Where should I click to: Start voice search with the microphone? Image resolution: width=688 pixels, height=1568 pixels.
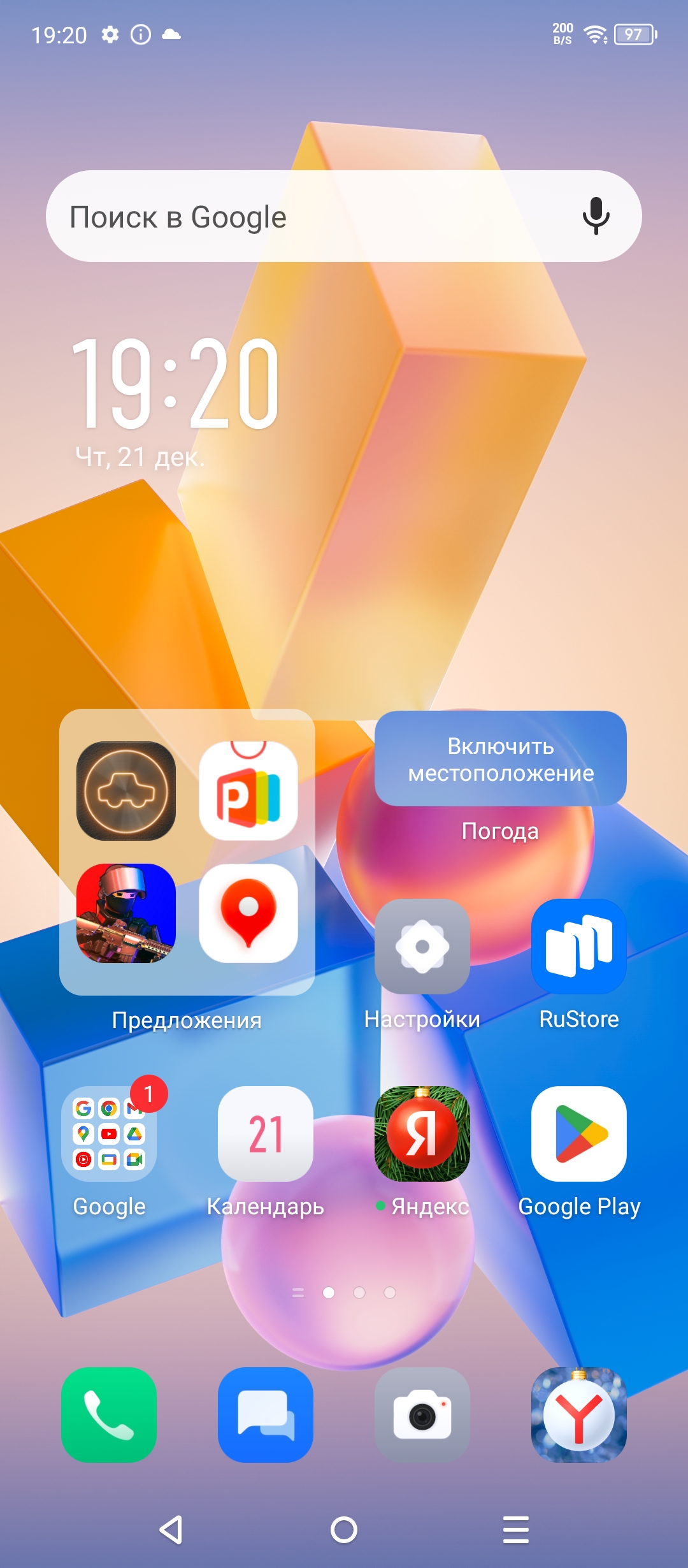click(596, 217)
